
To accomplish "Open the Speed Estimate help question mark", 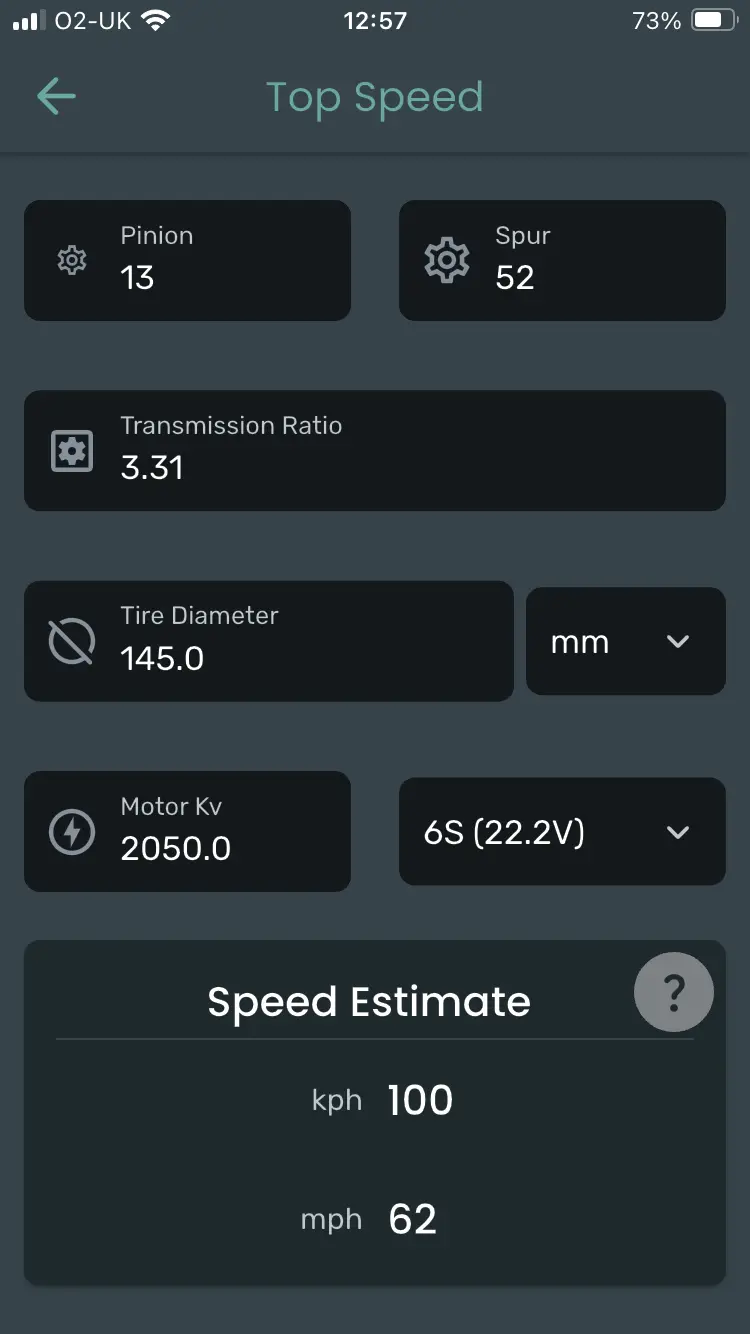I will pyautogui.click(x=674, y=992).
